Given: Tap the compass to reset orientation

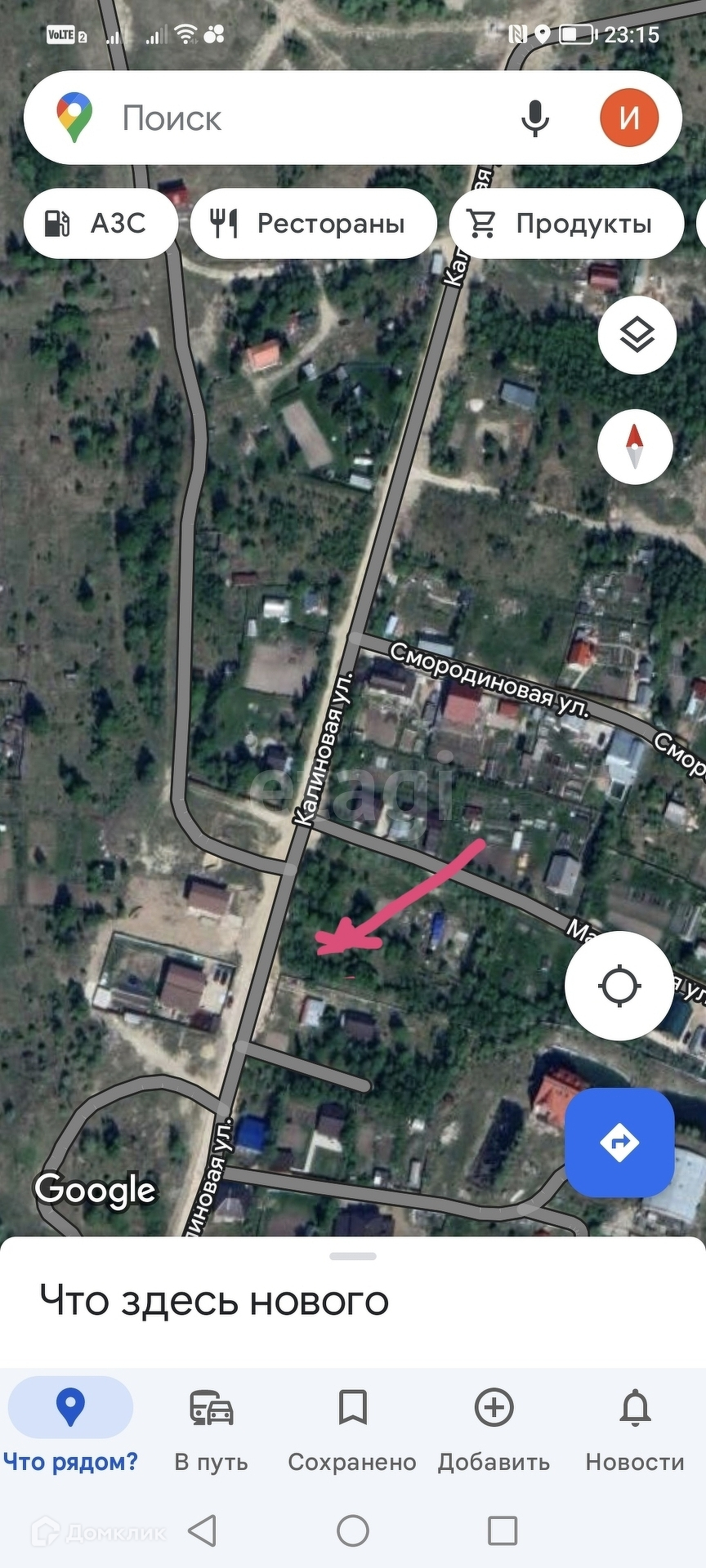Looking at the screenshot, I should pos(635,447).
